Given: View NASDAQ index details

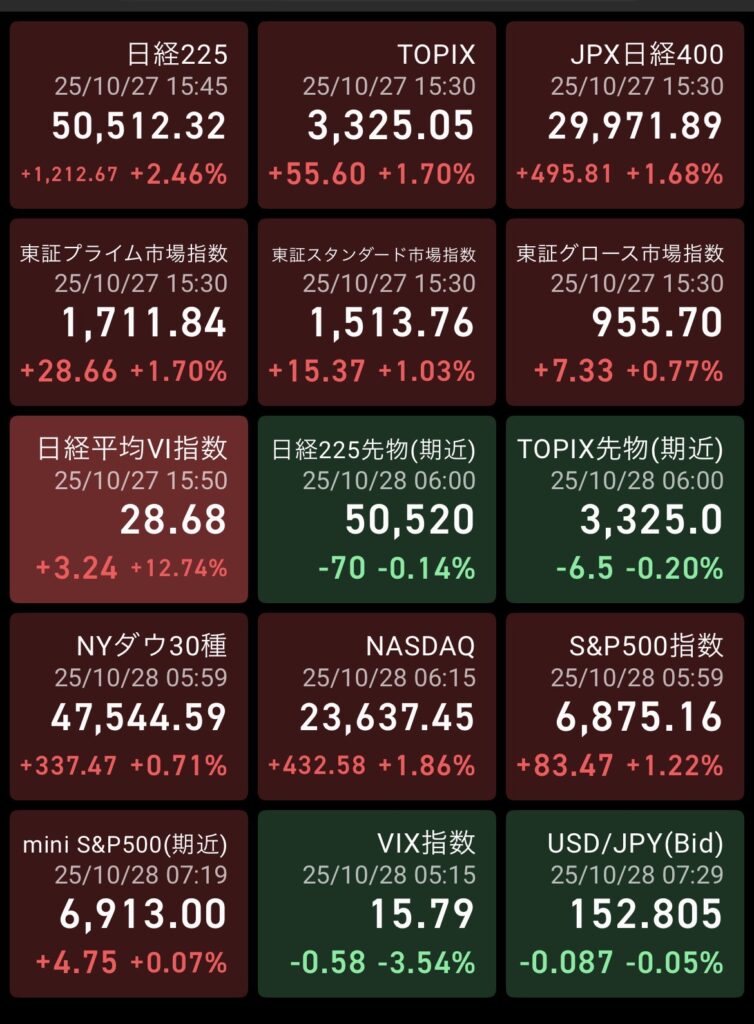Looking at the screenshot, I should (377, 706).
